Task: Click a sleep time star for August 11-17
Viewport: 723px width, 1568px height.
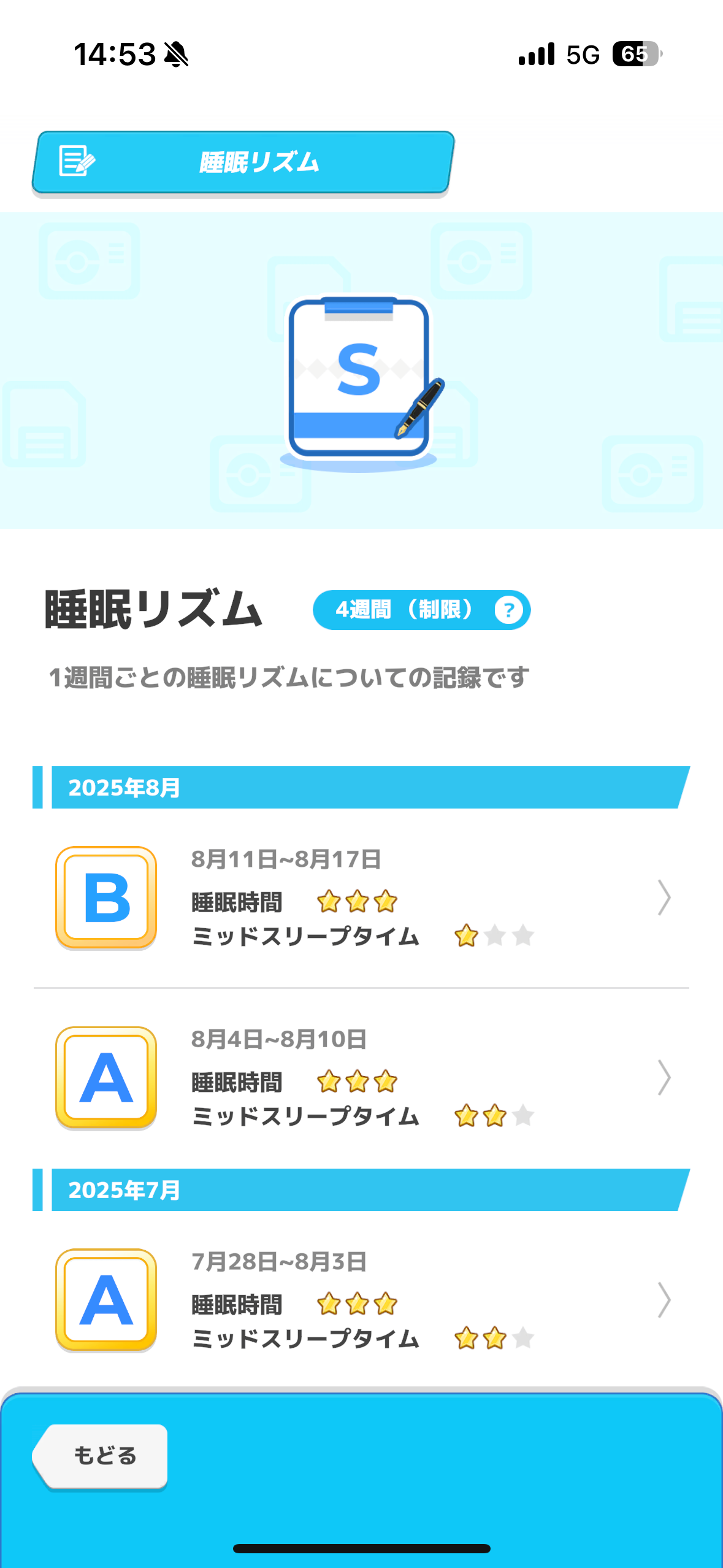Action: coord(354,901)
